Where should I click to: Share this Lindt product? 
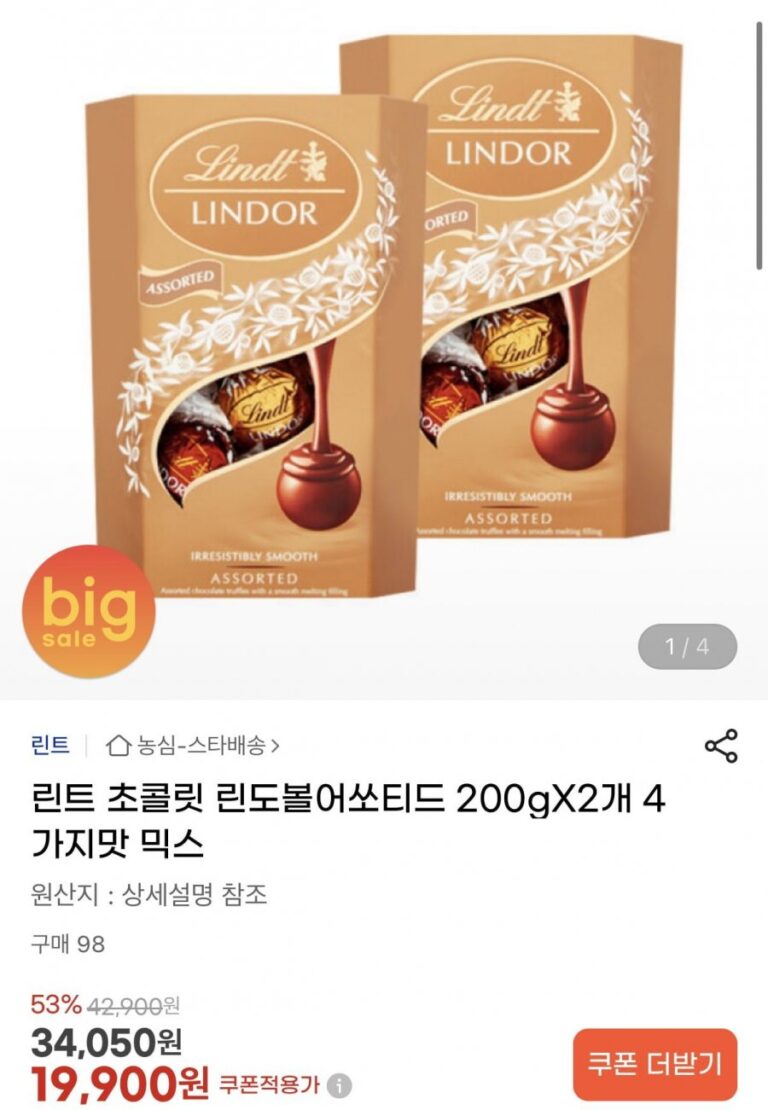click(x=721, y=746)
